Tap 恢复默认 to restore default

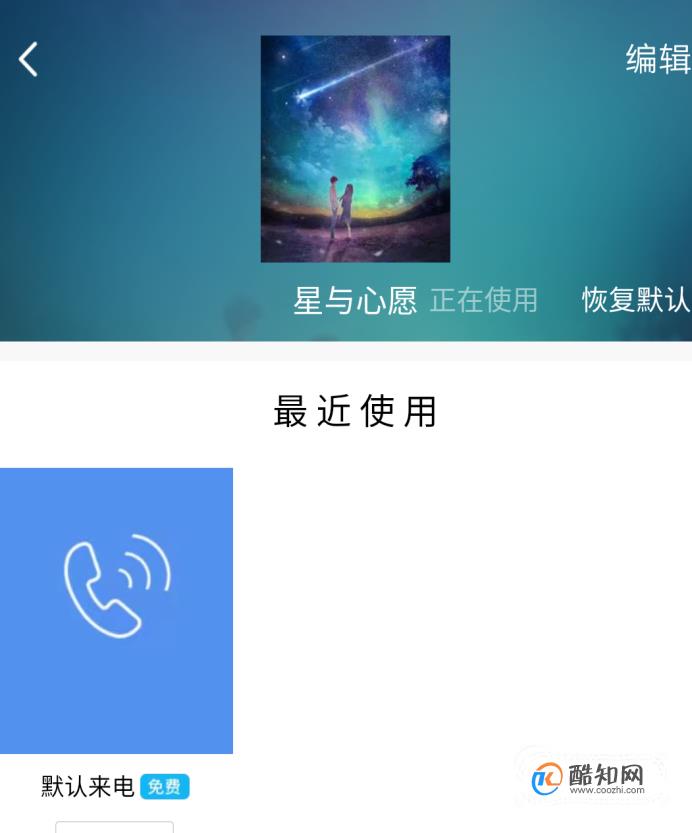(635, 300)
